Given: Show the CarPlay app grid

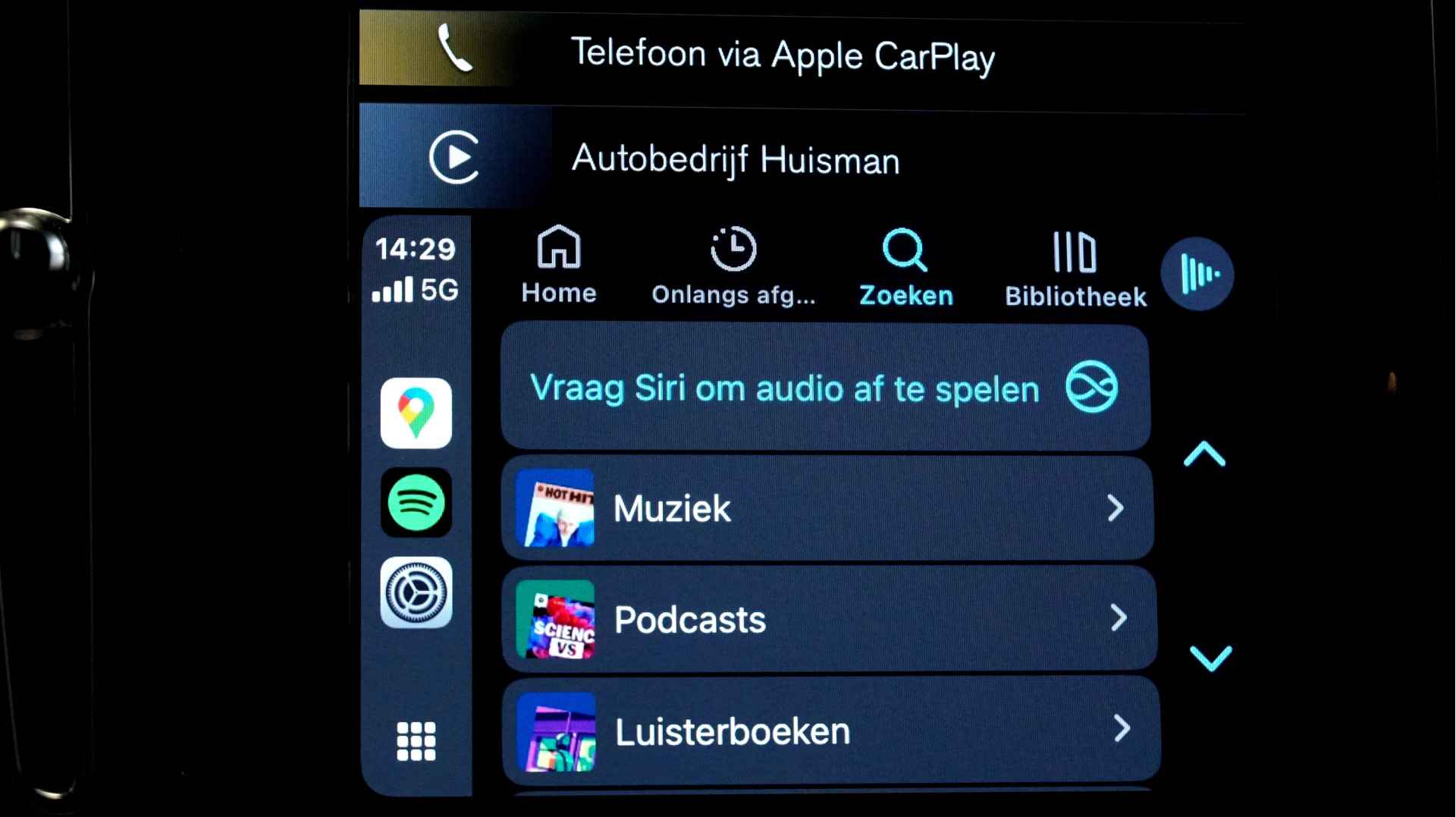Looking at the screenshot, I should pyautogui.click(x=416, y=740).
